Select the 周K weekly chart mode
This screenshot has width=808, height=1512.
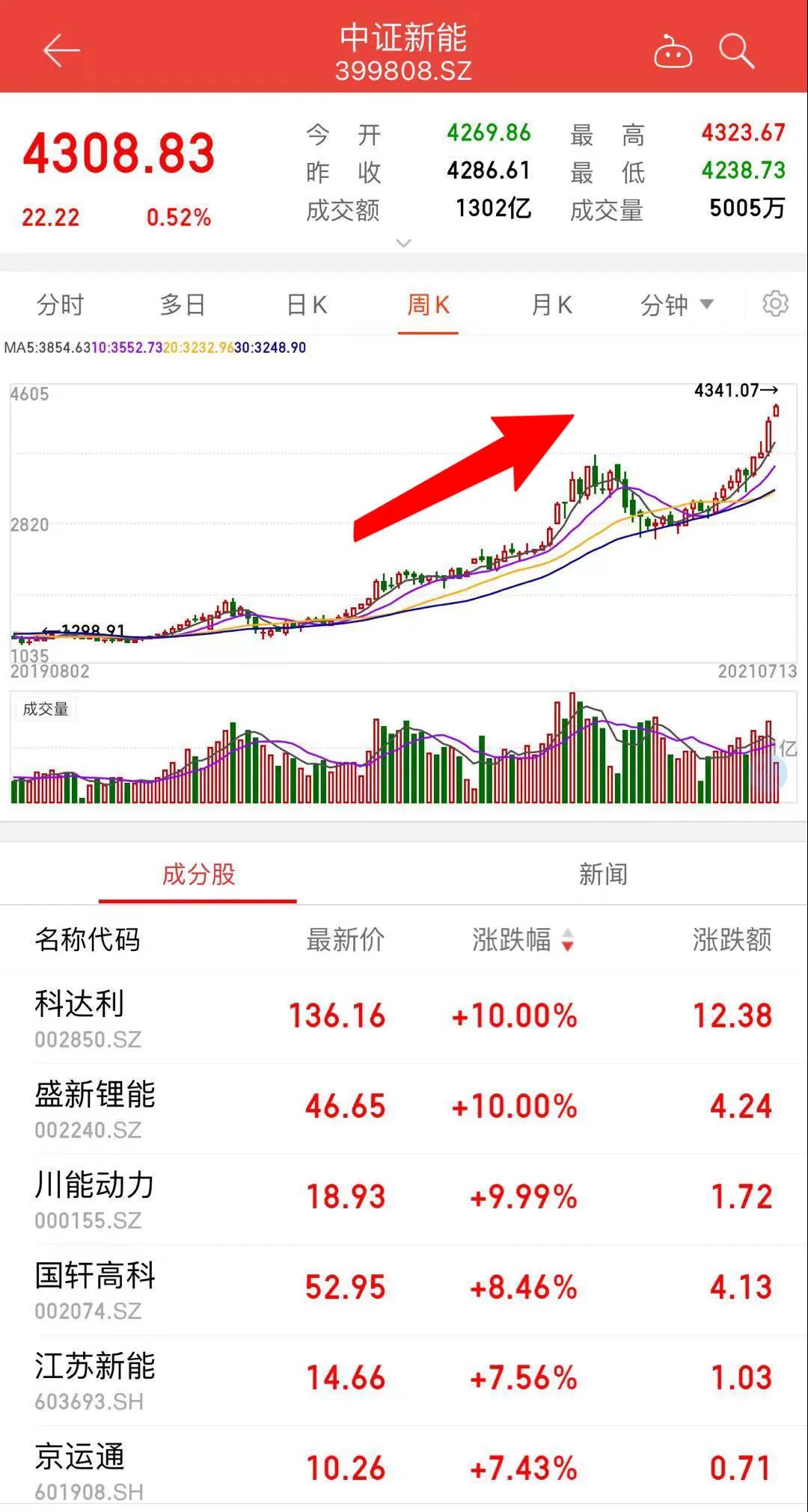click(x=427, y=304)
